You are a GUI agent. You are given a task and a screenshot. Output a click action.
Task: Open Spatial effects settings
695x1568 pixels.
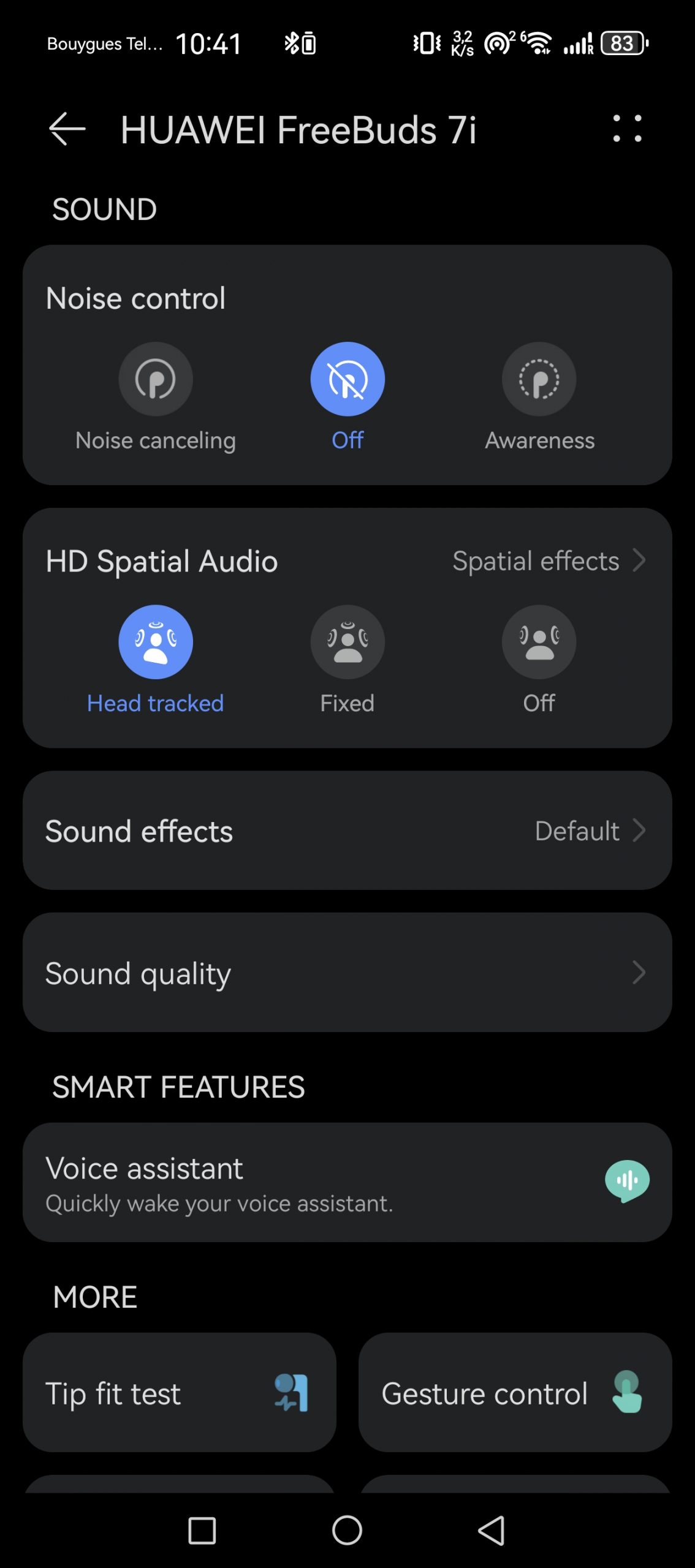tap(549, 560)
